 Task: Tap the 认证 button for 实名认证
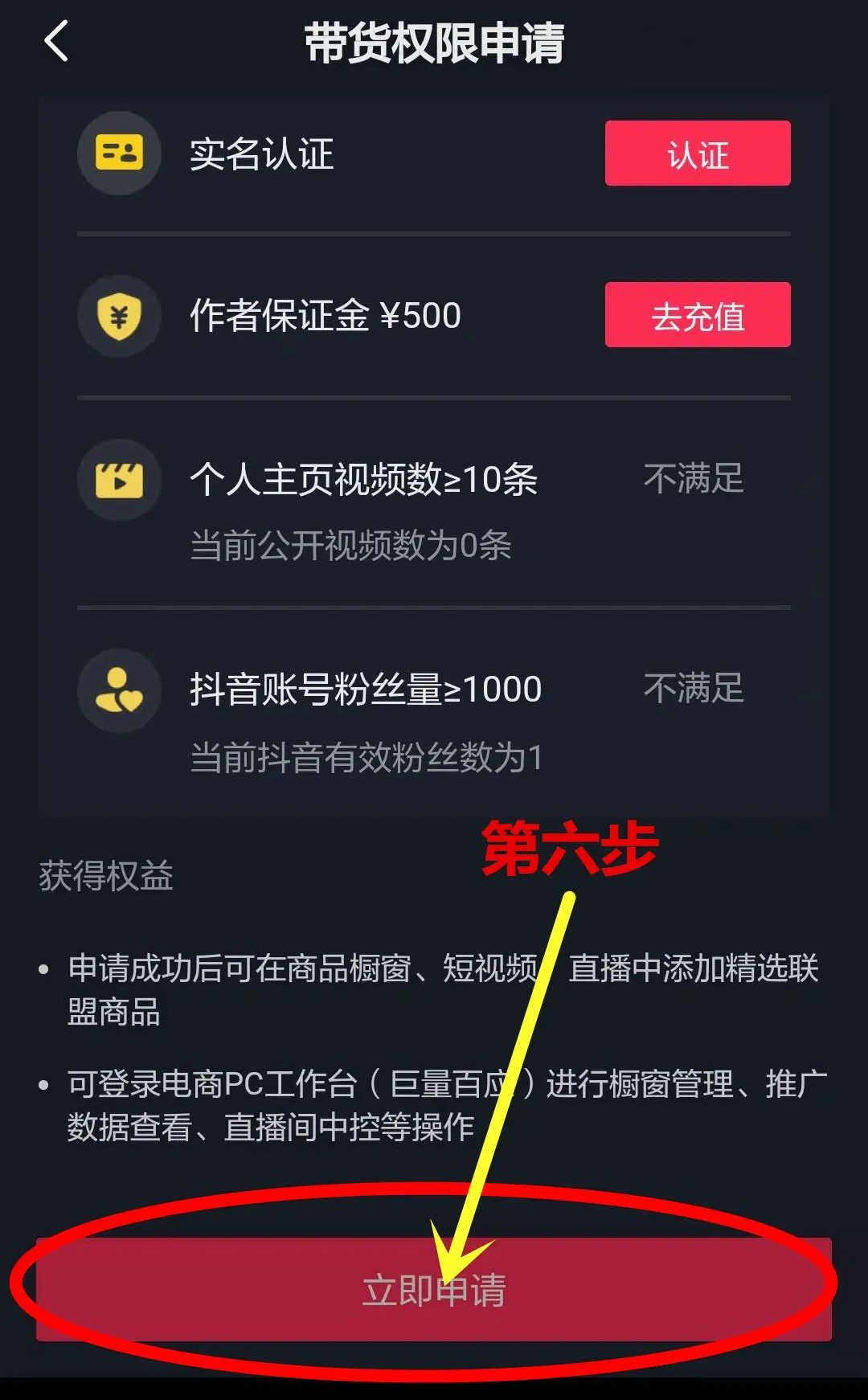tap(697, 154)
